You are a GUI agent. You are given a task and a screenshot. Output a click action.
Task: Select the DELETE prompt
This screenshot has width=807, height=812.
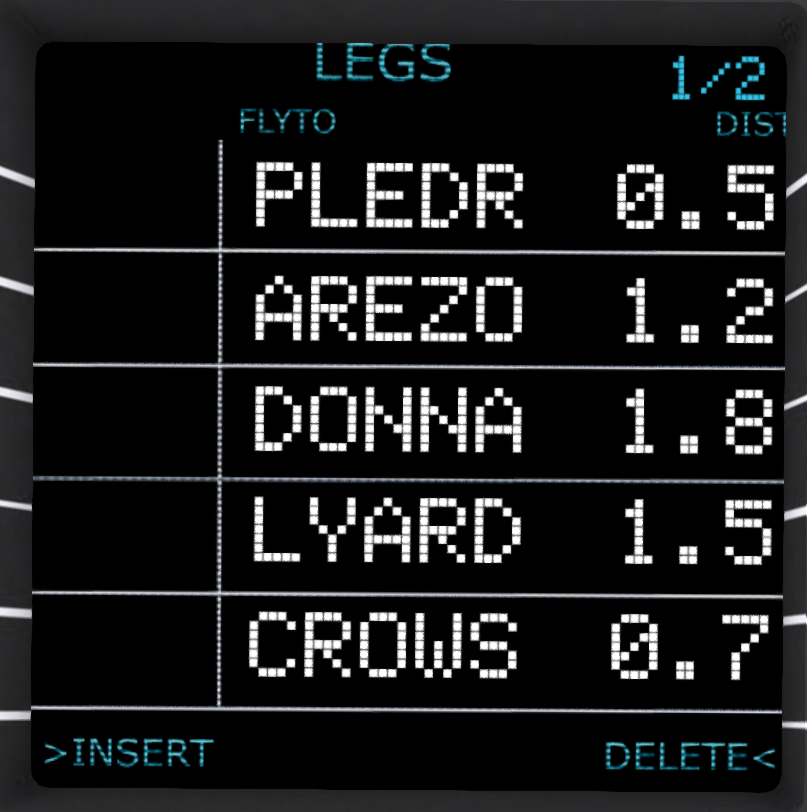(x=690, y=756)
